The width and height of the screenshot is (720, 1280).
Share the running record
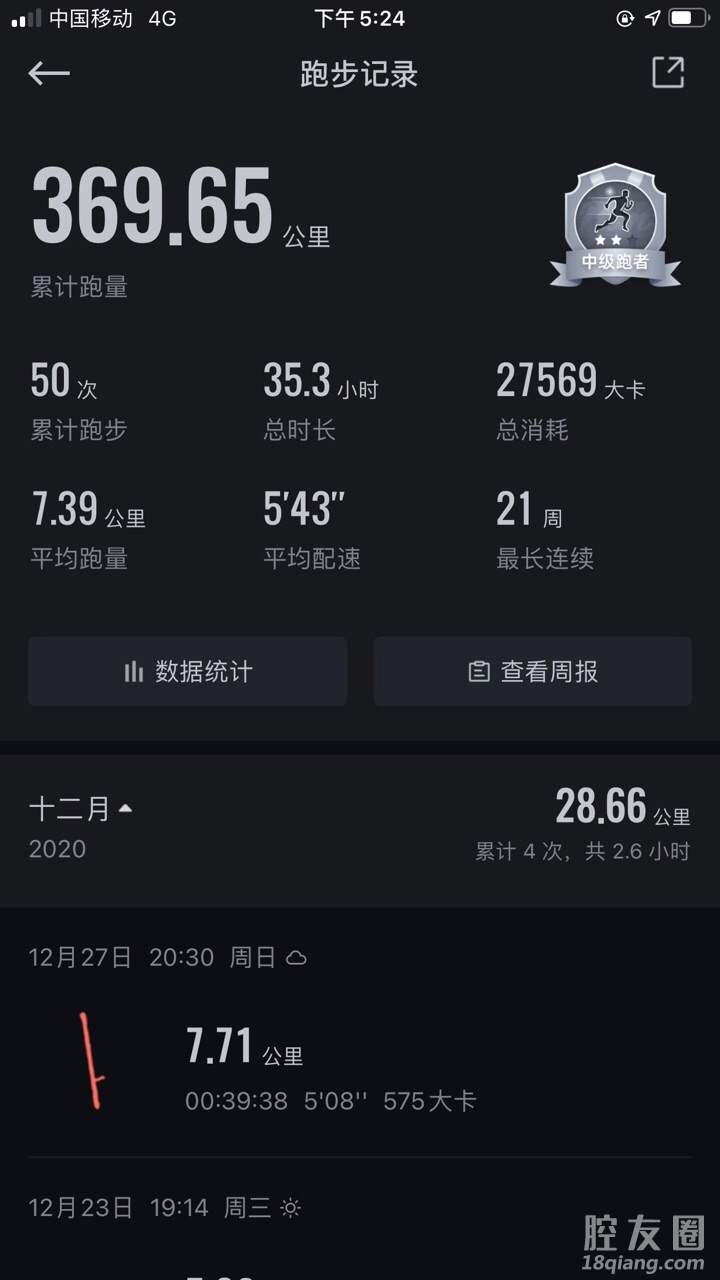pos(668,73)
